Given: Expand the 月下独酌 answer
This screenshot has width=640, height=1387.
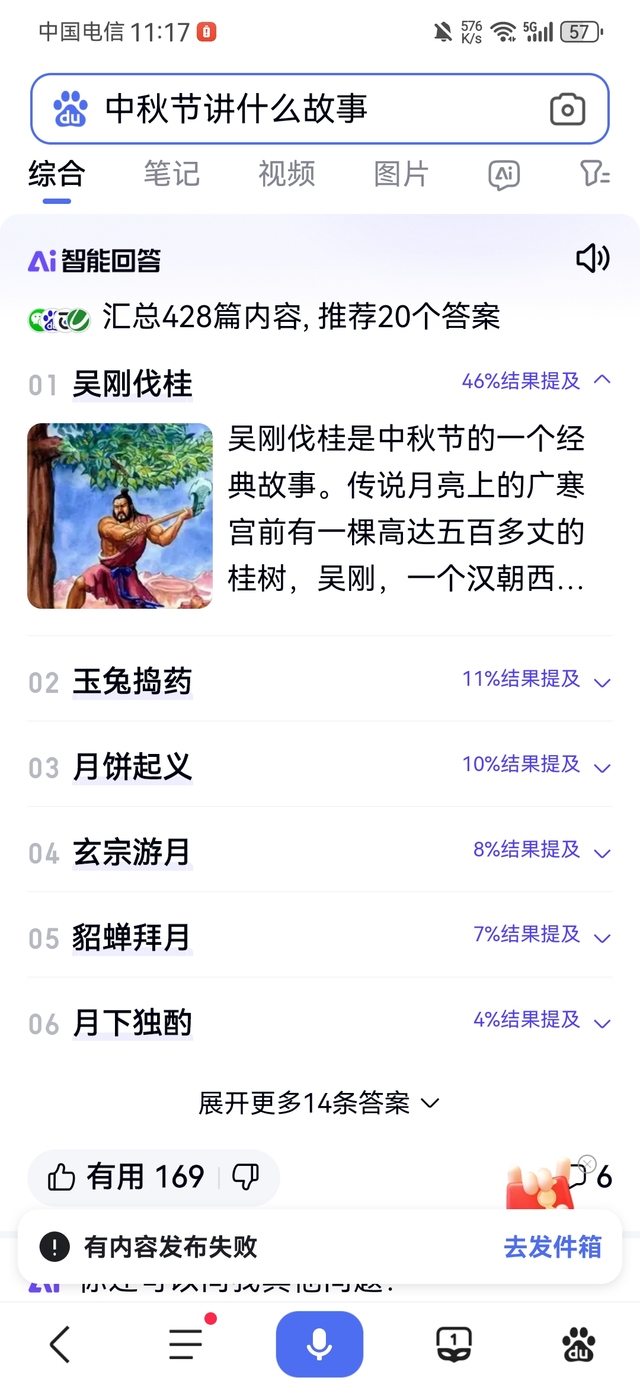Looking at the screenshot, I should point(601,1022).
